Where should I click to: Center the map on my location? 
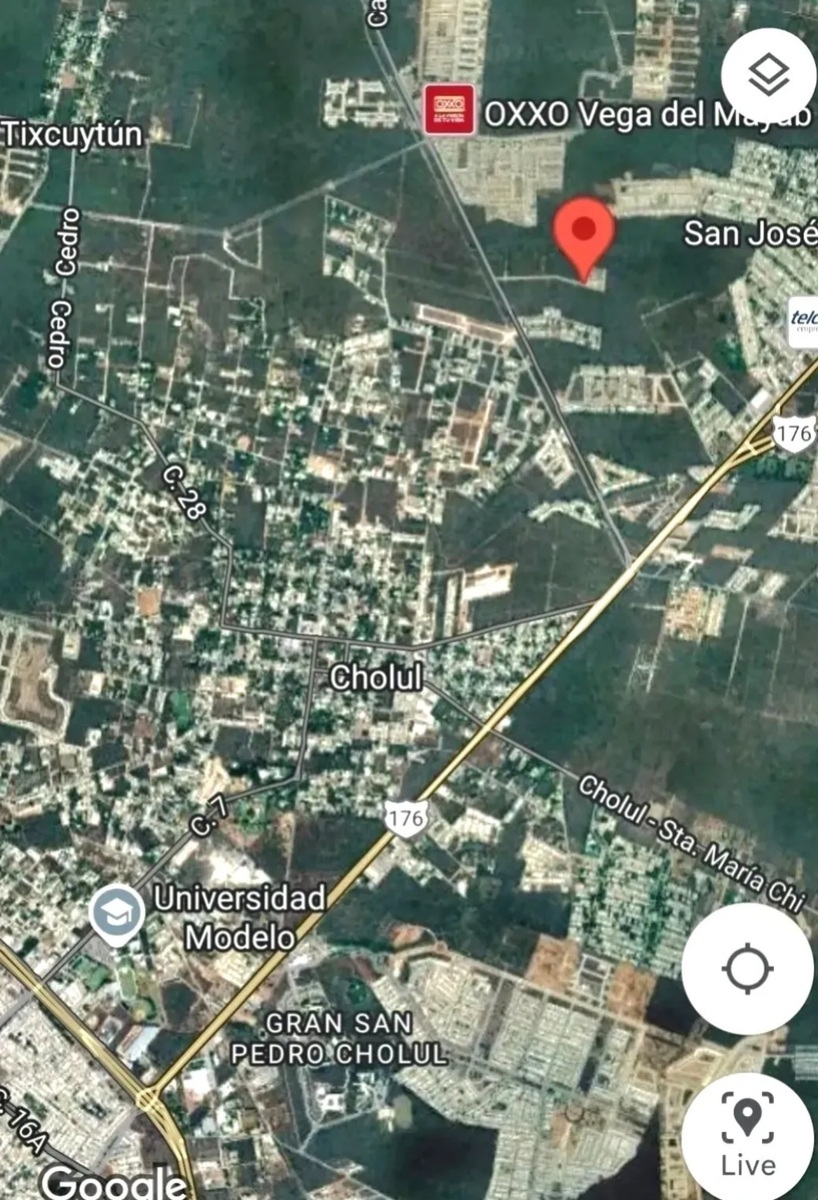coord(747,968)
